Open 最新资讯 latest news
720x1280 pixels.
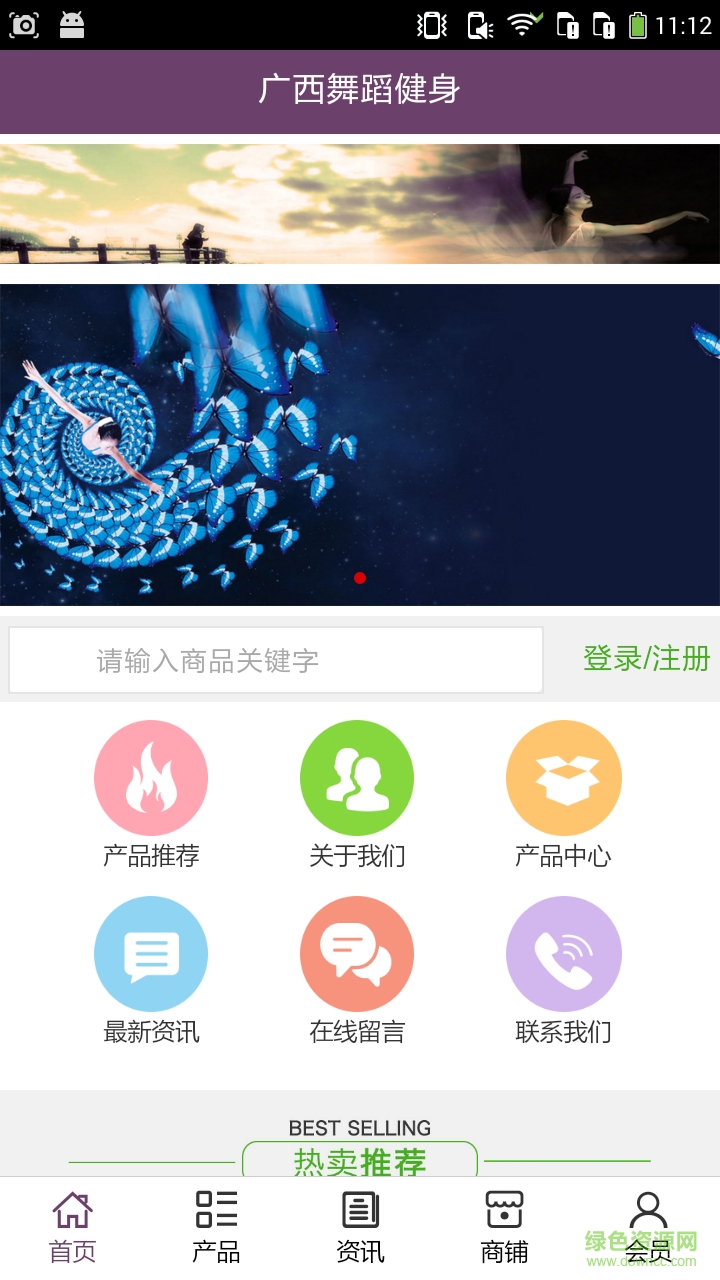tap(151, 954)
